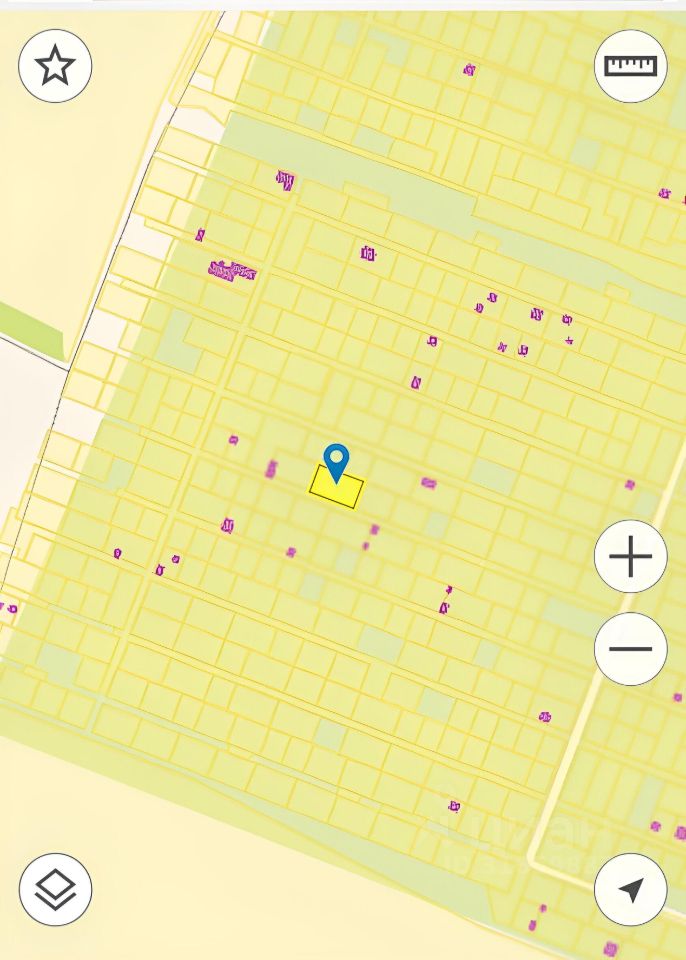
Task: Open the ruler measurement tool
Action: pos(630,66)
